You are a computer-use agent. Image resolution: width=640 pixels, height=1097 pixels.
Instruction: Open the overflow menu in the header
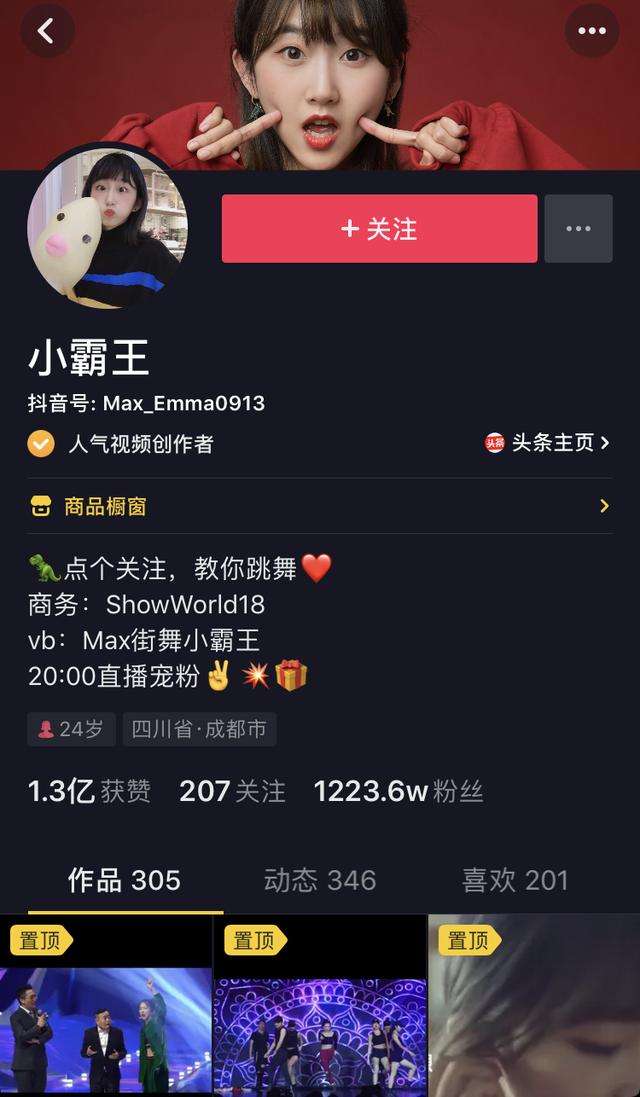[592, 31]
